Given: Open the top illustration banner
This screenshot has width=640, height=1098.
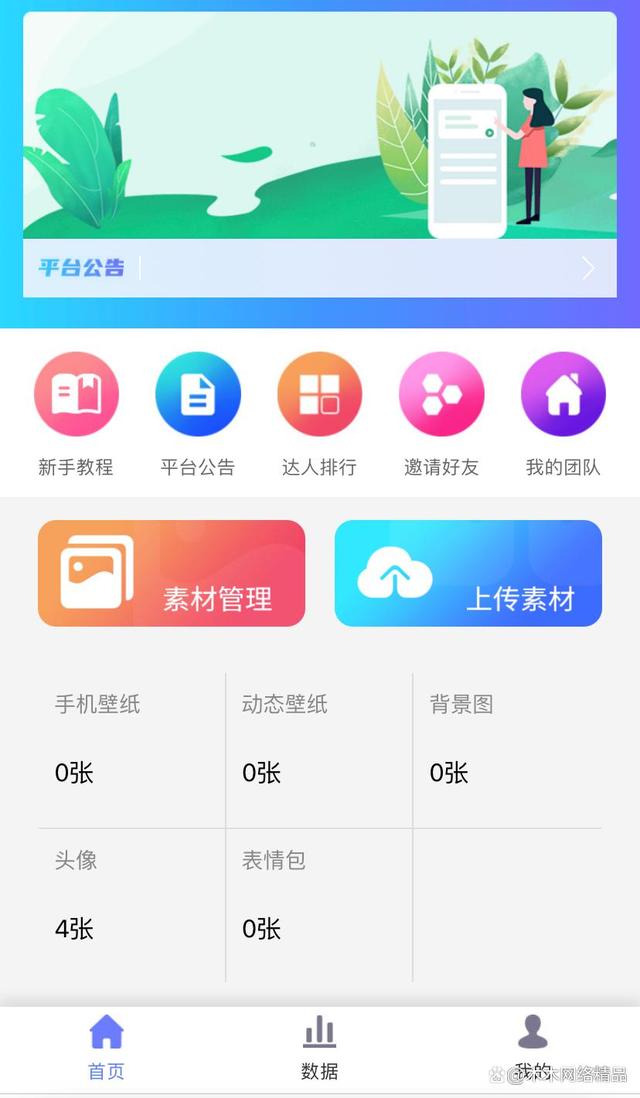Looking at the screenshot, I should coord(320,125).
